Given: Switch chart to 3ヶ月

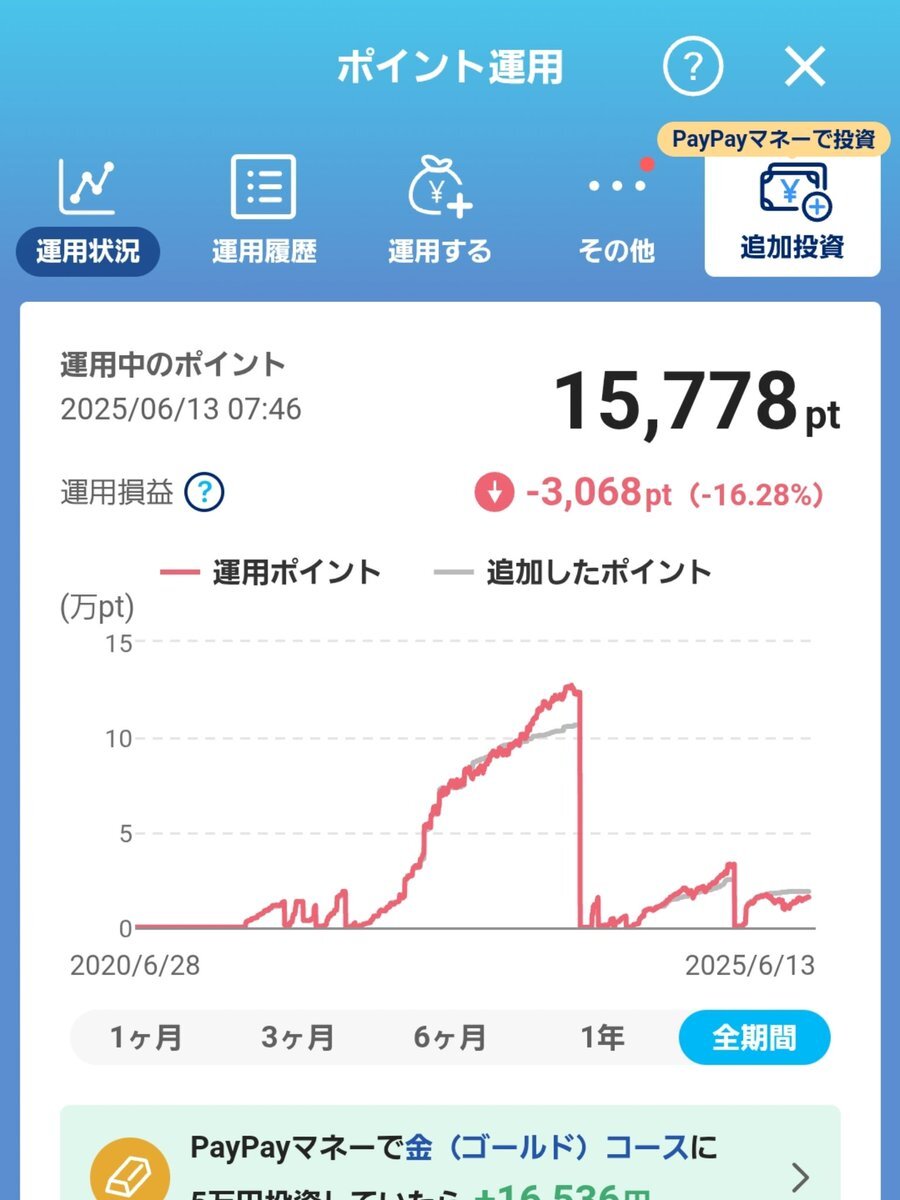Looking at the screenshot, I should (298, 1037).
